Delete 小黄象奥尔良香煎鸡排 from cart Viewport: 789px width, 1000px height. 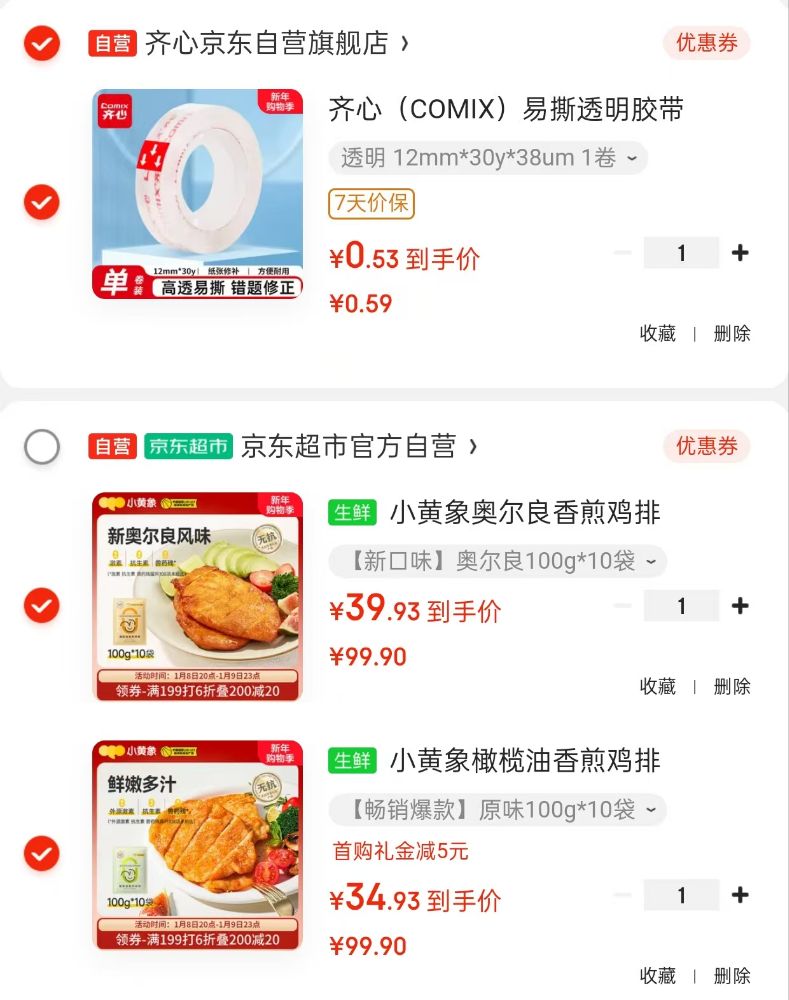coord(732,687)
